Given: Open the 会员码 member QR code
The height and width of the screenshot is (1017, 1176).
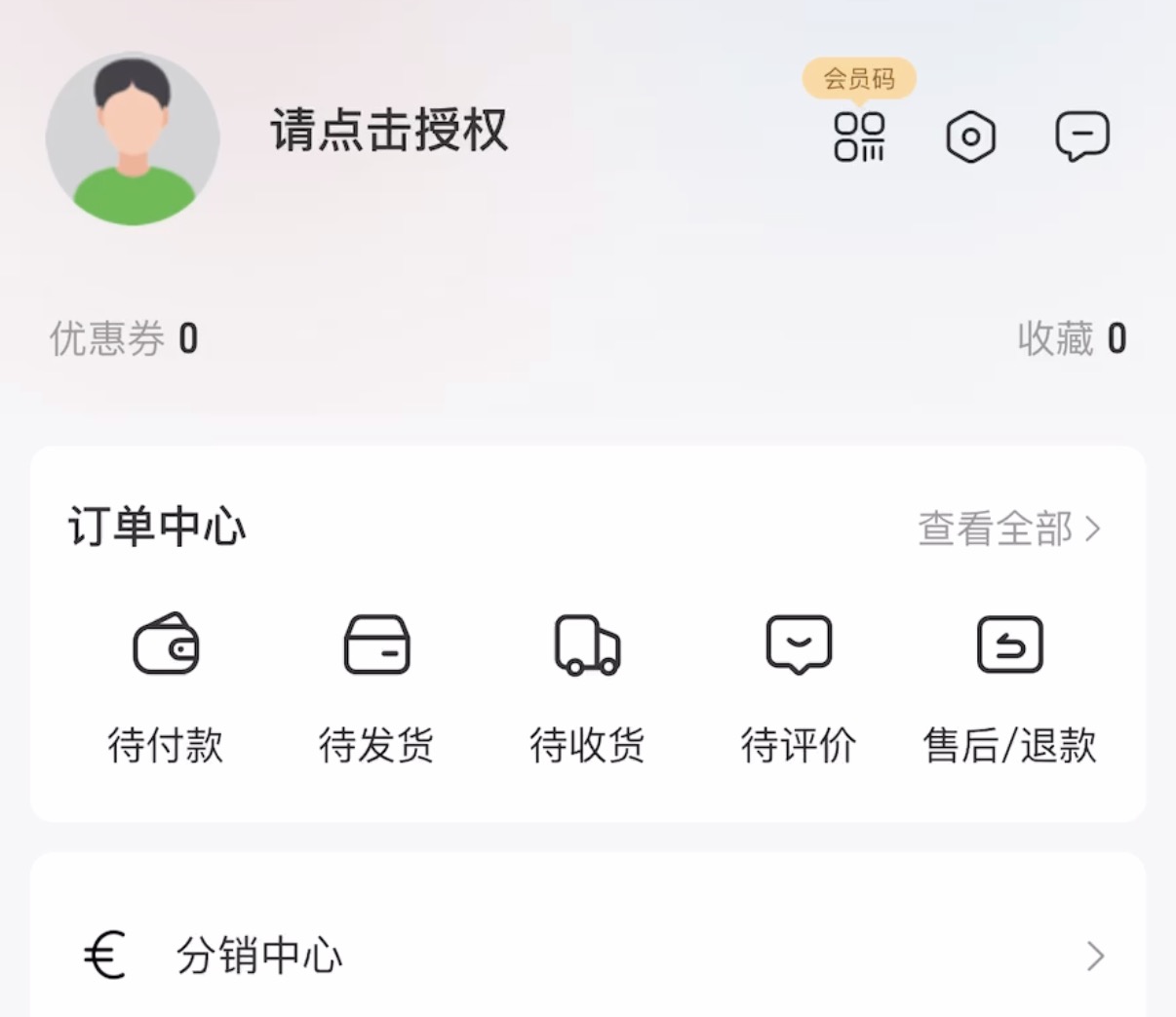Looking at the screenshot, I should (x=859, y=136).
